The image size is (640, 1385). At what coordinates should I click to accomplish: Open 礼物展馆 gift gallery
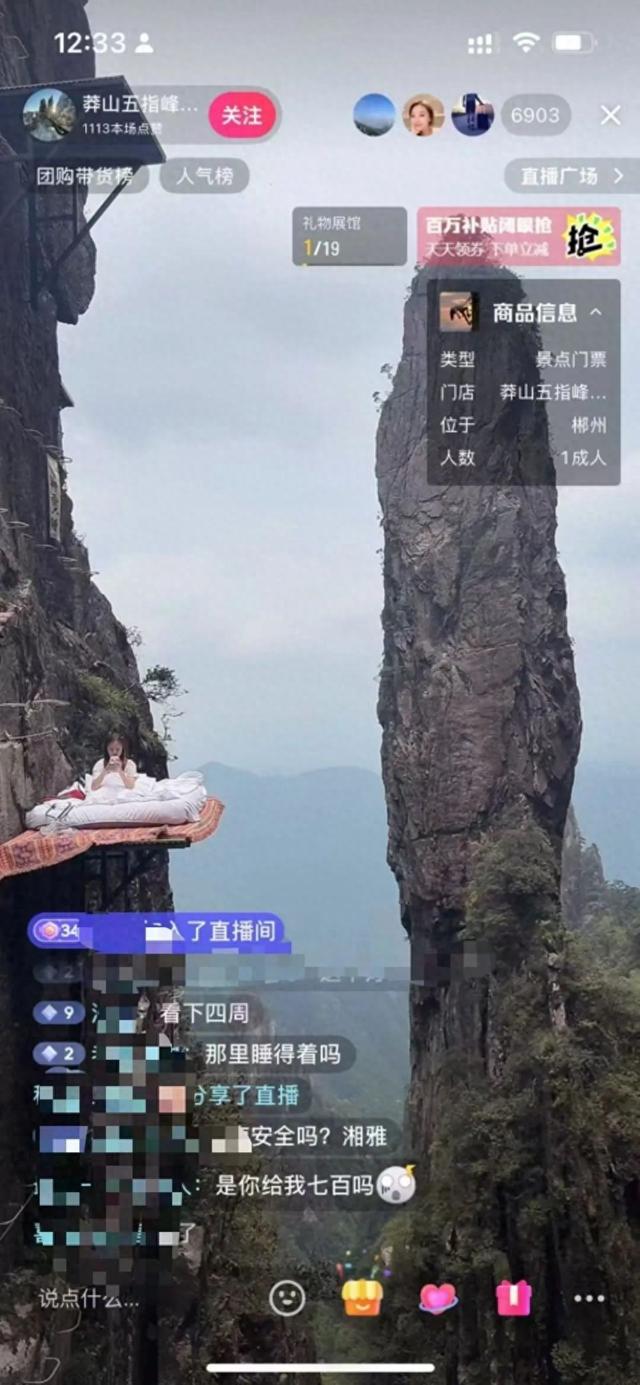[349, 237]
